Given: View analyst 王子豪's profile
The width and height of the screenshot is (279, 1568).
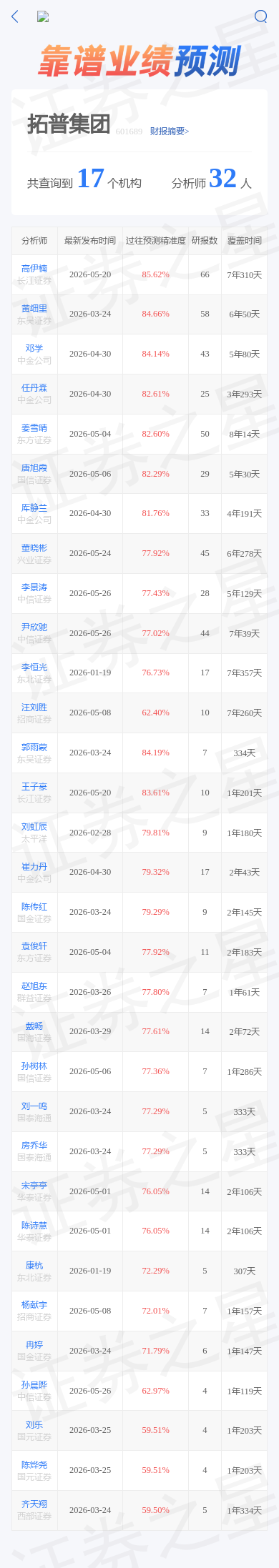Looking at the screenshot, I should [x=34, y=787].
